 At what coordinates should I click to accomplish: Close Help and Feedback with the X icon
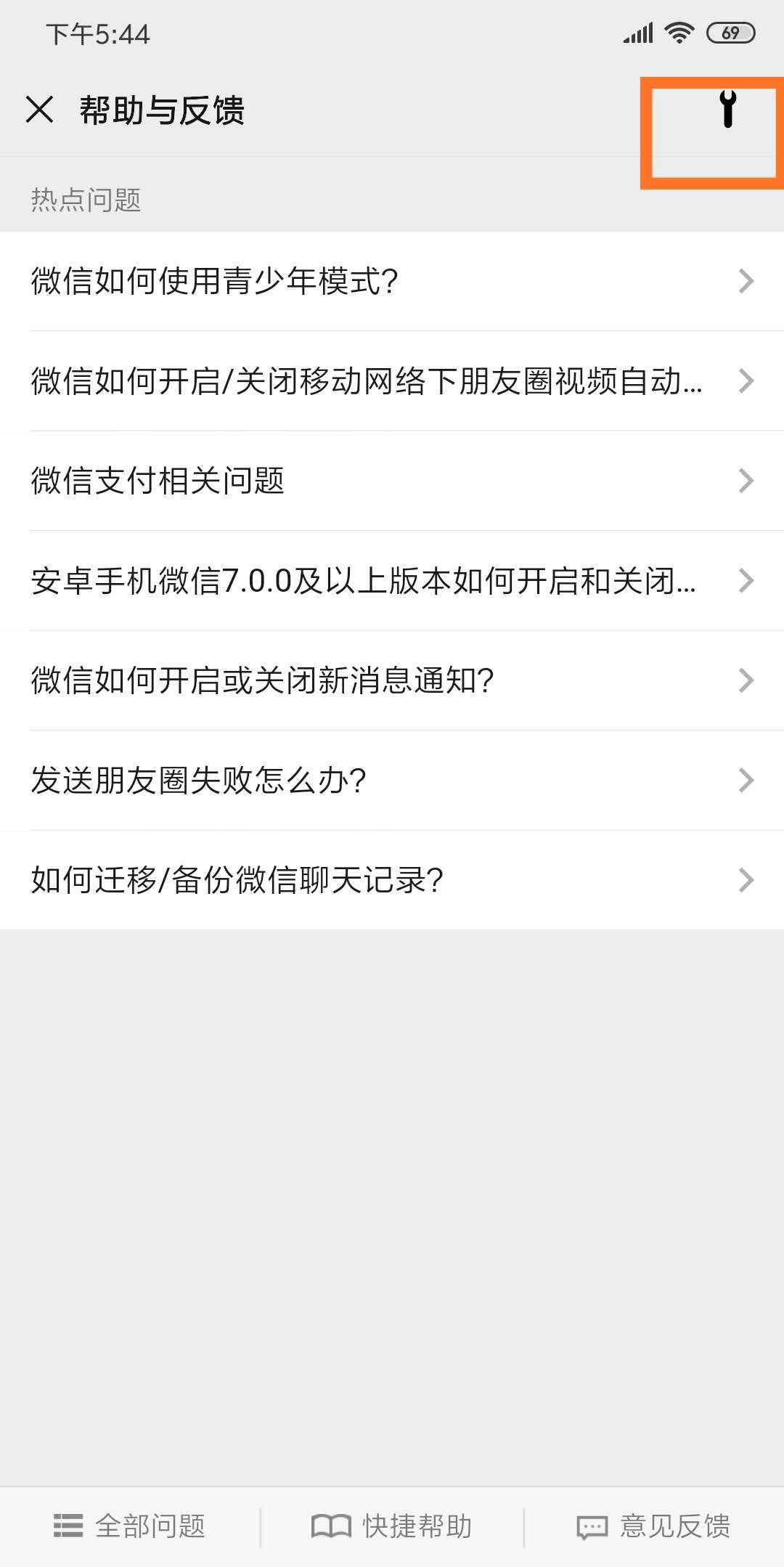[40, 110]
